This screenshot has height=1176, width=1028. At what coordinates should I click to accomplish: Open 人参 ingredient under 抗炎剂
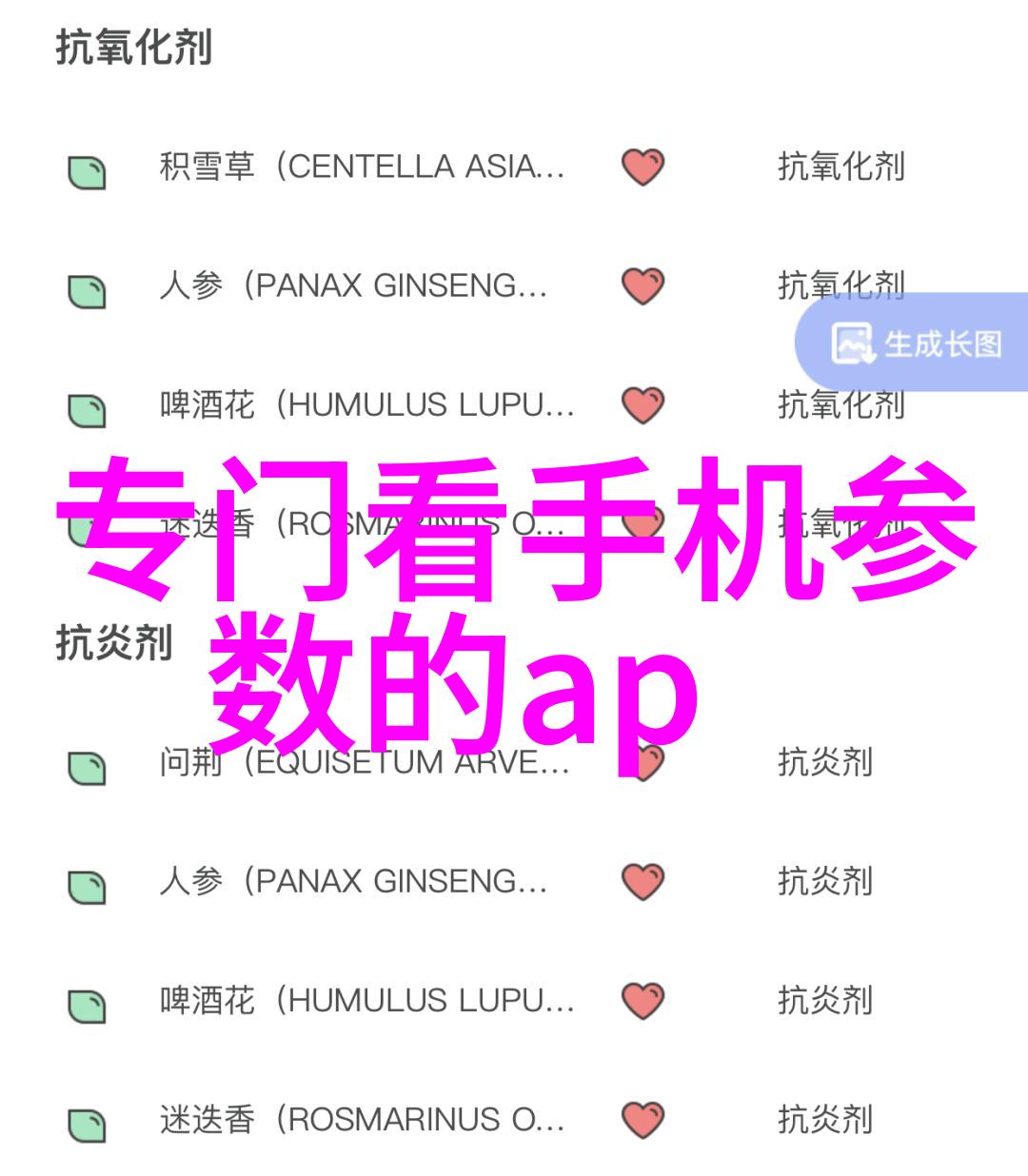[353, 882]
